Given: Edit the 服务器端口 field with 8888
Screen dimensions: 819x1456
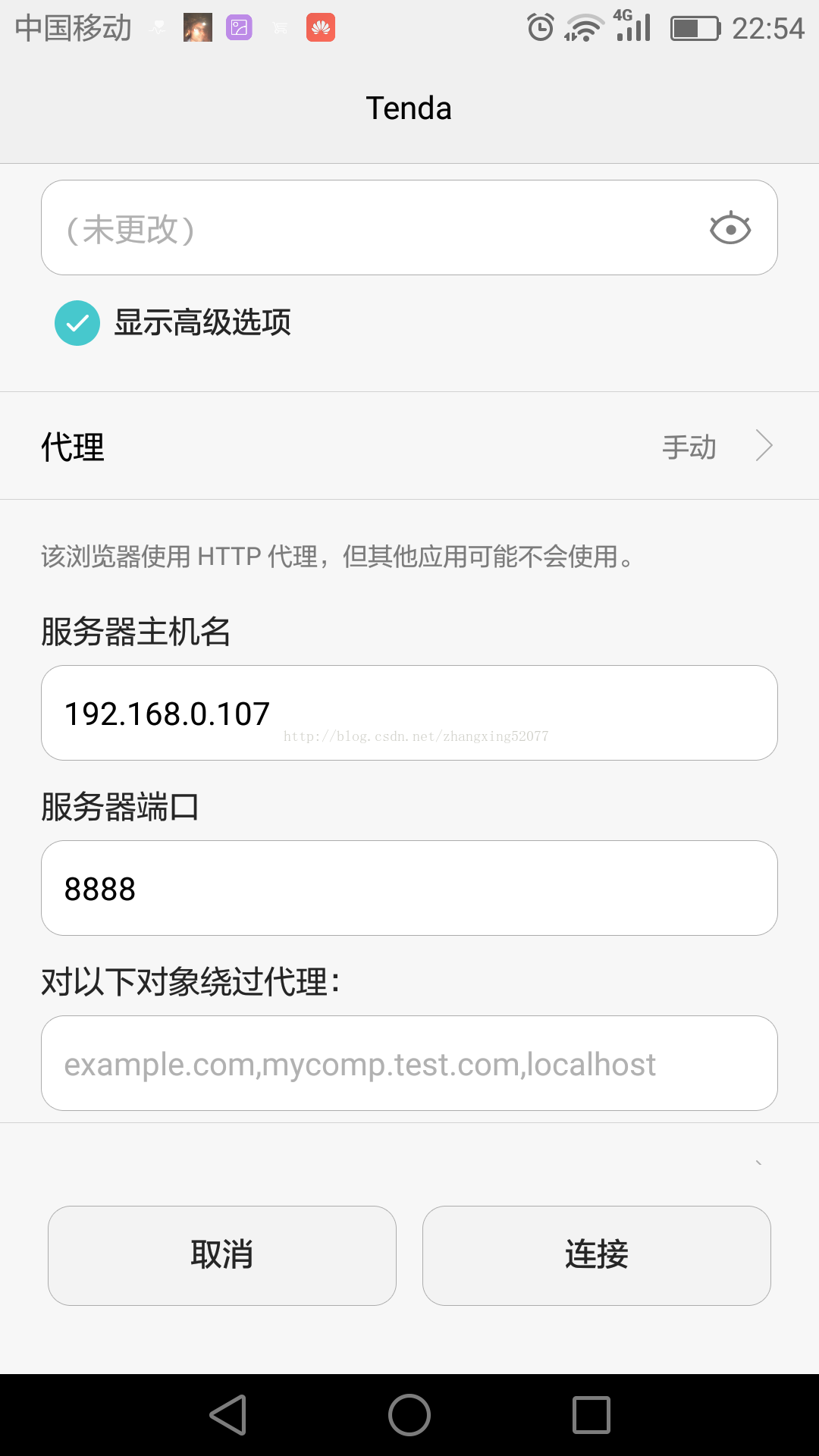Looking at the screenshot, I should click(x=409, y=888).
